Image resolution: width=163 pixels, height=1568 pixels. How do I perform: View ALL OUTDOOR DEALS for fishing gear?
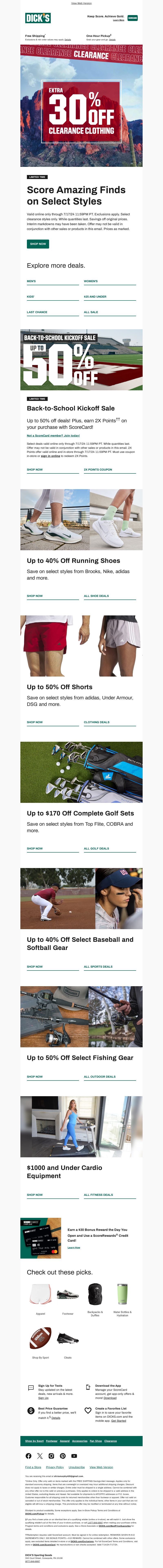pyautogui.click(x=99, y=1077)
